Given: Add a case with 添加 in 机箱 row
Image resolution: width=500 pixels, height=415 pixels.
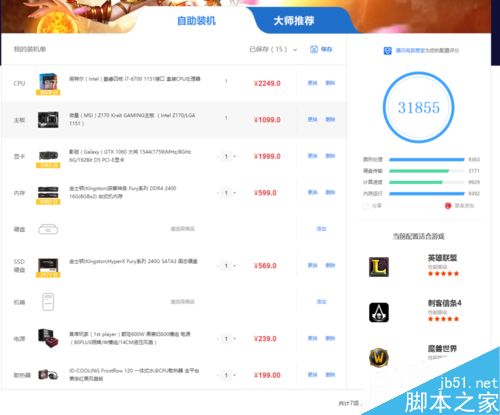Looking at the screenshot, I should [321, 302].
